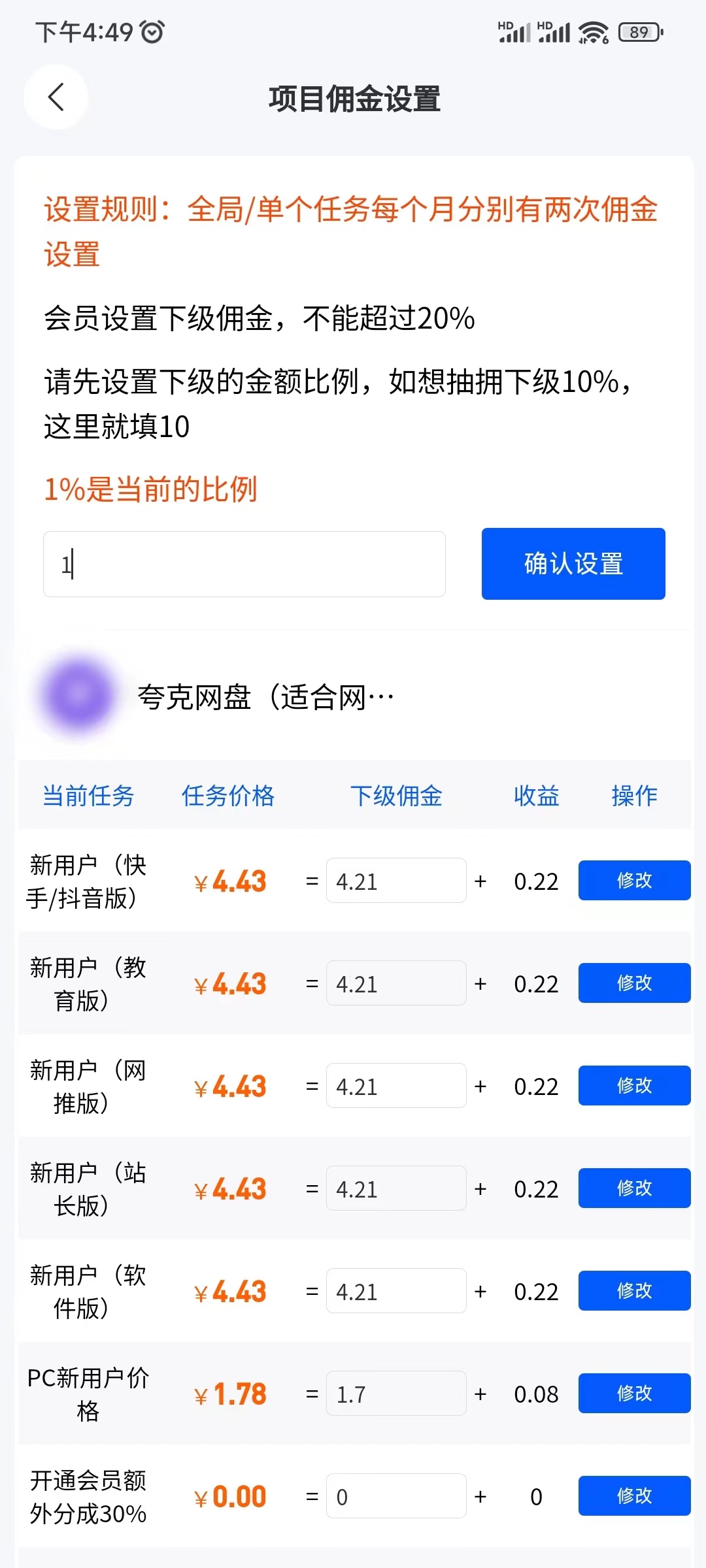Tap 修改 for PC新用户价格 row
The height and width of the screenshot is (1568, 706).
633,1392
